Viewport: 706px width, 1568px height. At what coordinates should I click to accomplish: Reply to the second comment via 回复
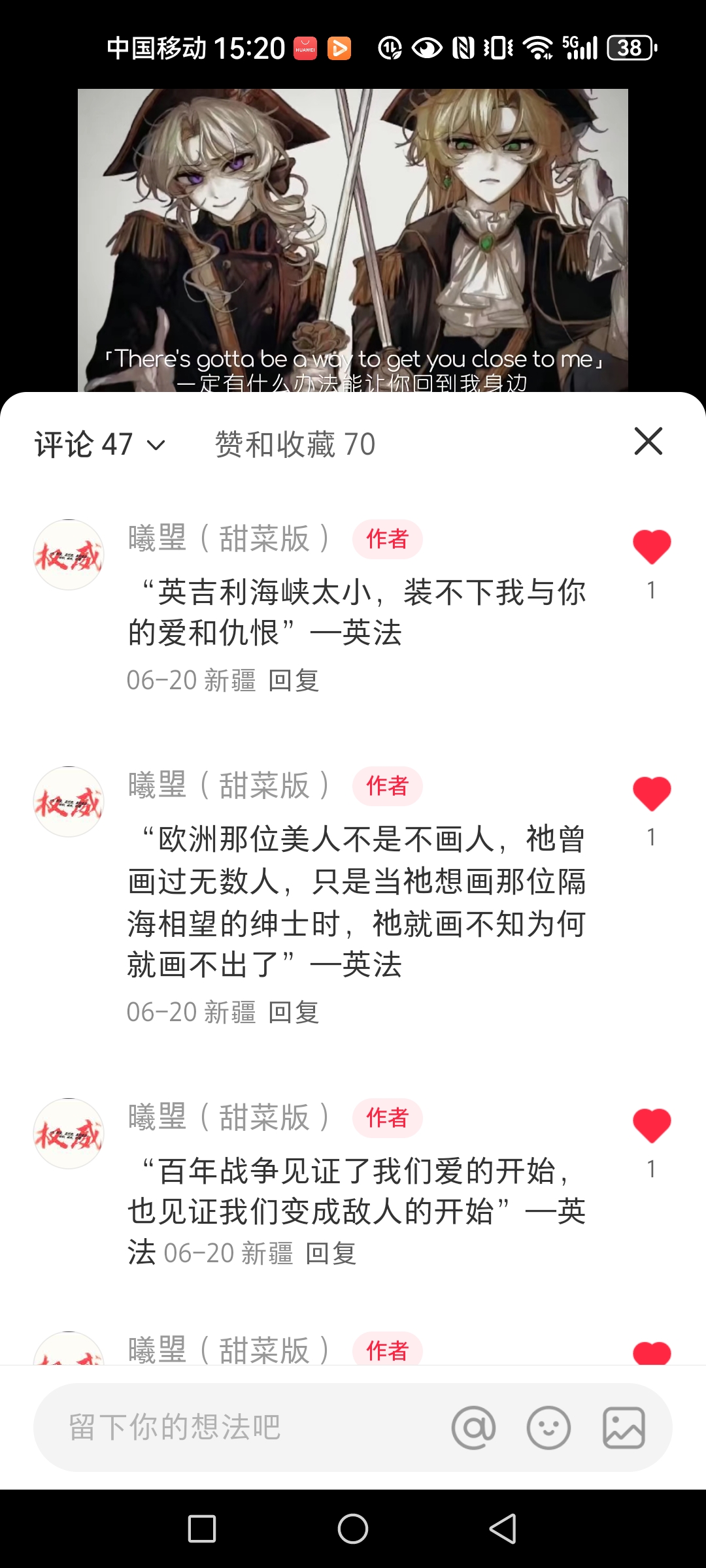point(294,1011)
